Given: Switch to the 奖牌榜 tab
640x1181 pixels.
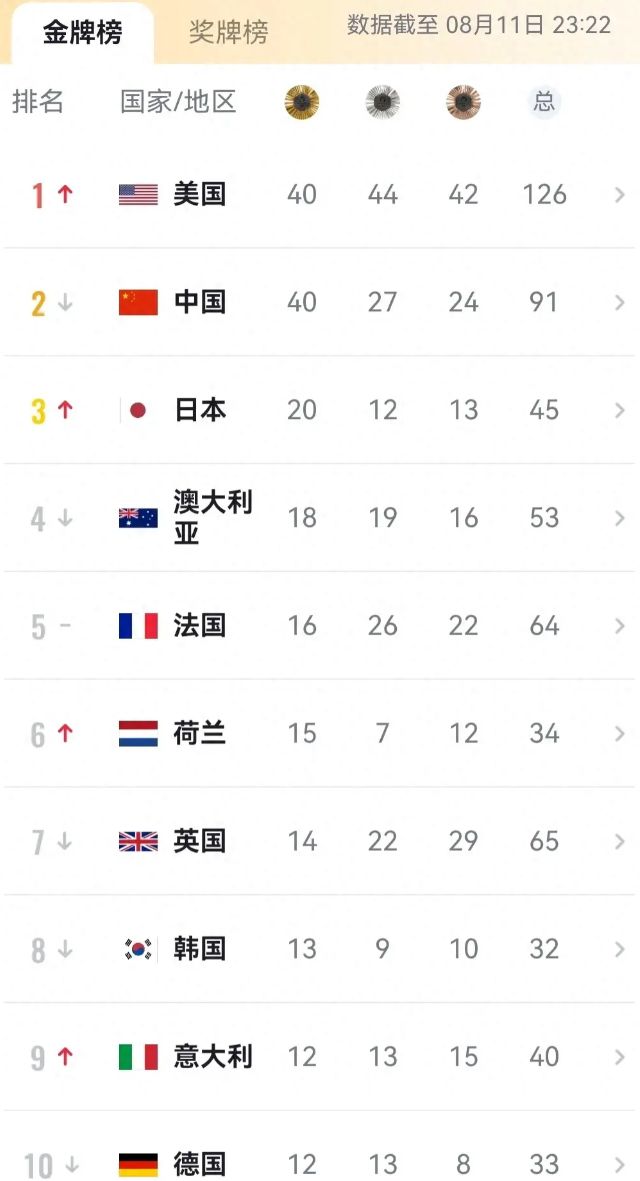Looking at the screenshot, I should (x=229, y=32).
